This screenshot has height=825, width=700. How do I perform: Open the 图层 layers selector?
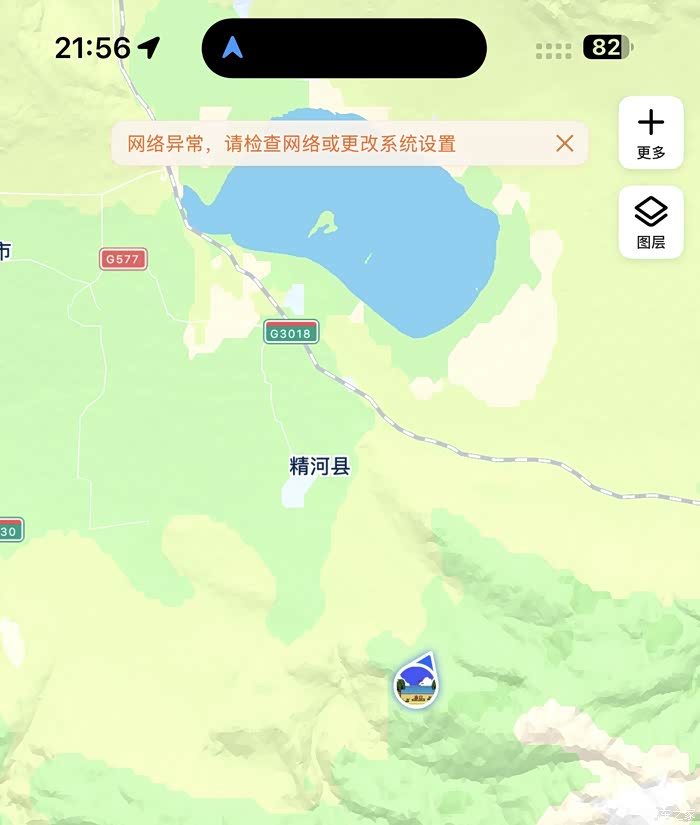pos(651,222)
